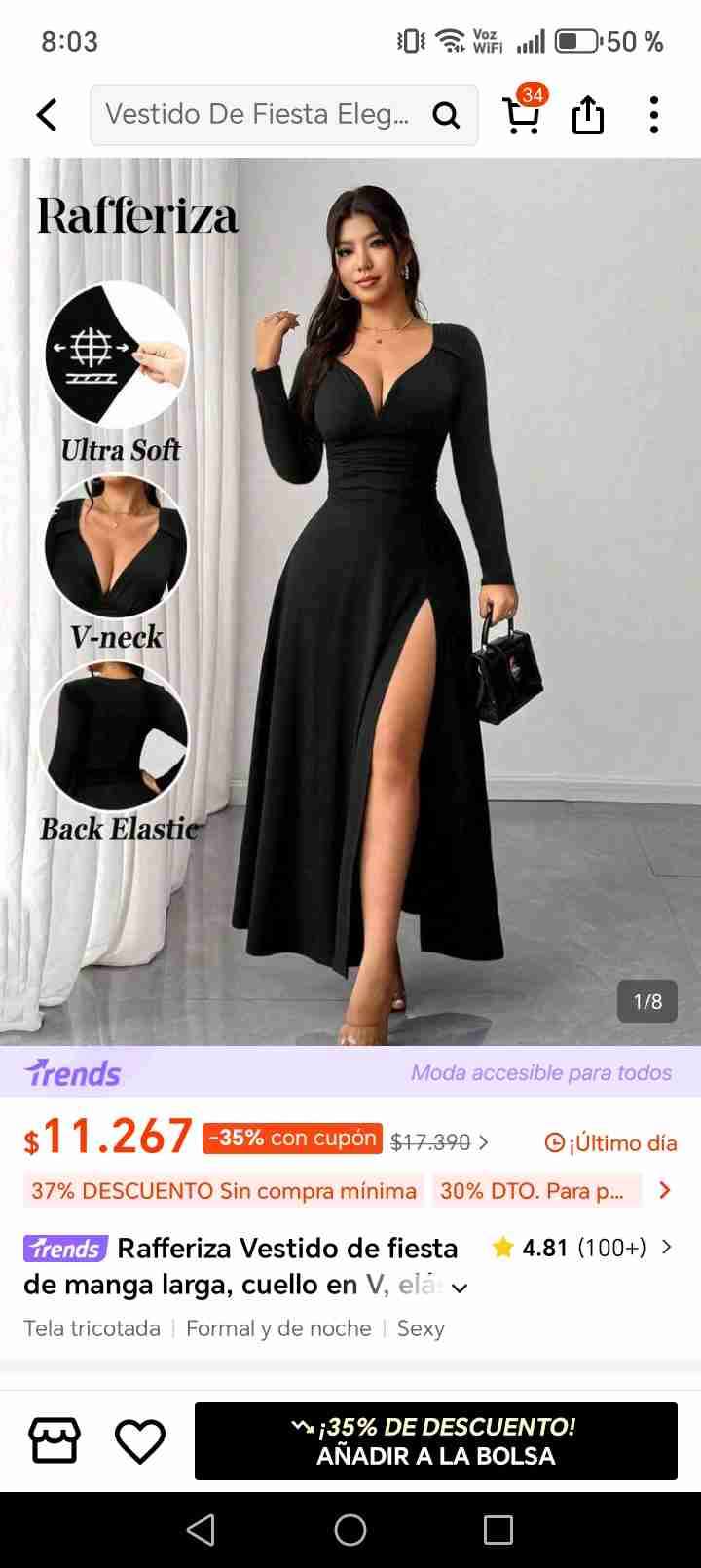
Task: Toggle the heart to favorite the dress
Action: click(x=140, y=1438)
